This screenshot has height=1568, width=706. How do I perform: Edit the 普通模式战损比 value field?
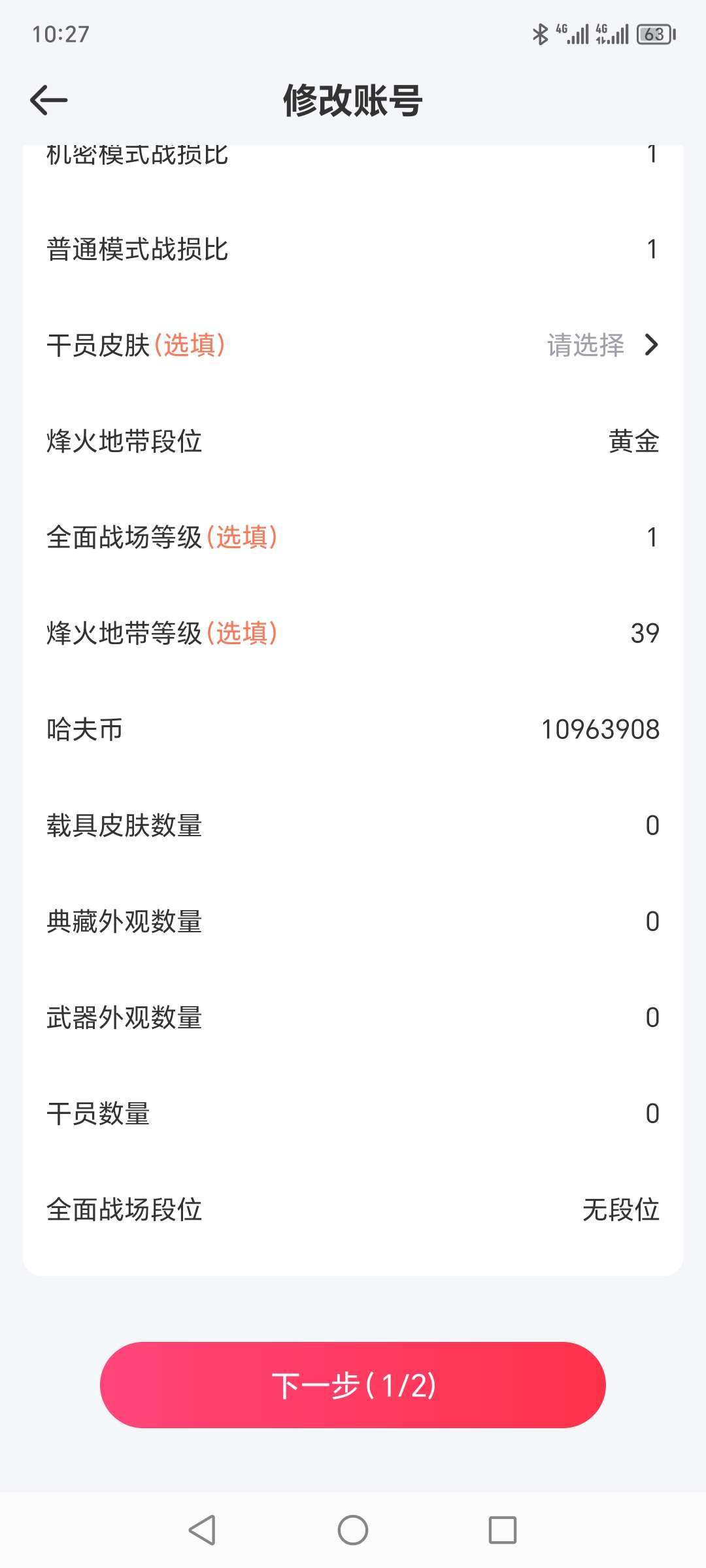652,249
